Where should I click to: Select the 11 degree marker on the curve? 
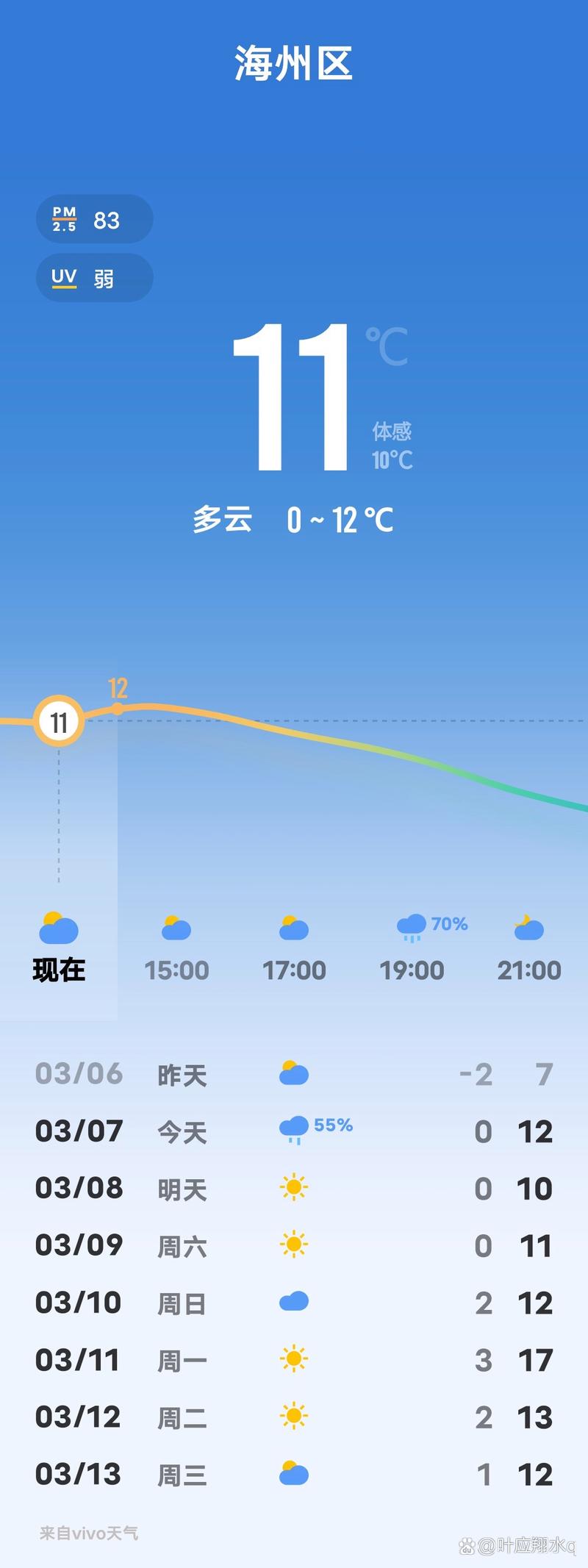coord(59,722)
